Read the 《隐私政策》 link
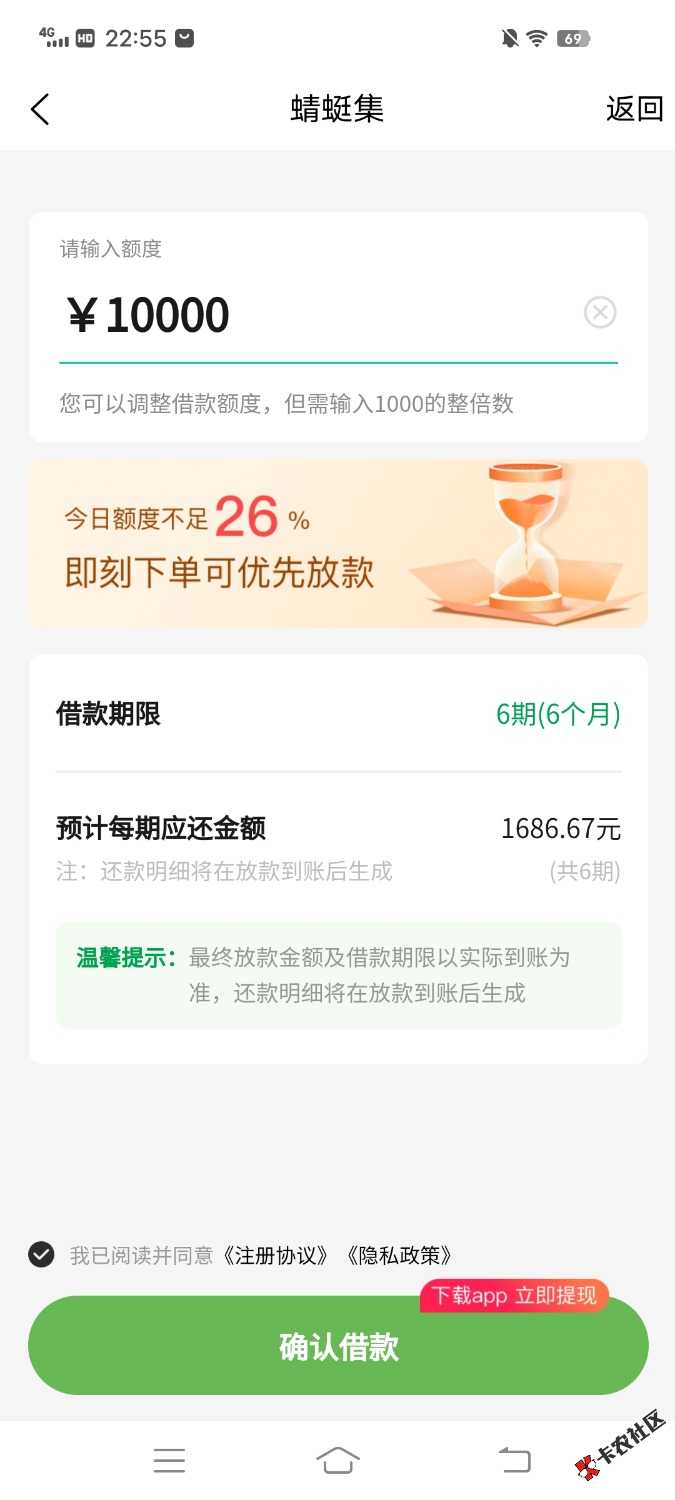Image resolution: width=675 pixels, height=1500 pixels. [x=399, y=1255]
